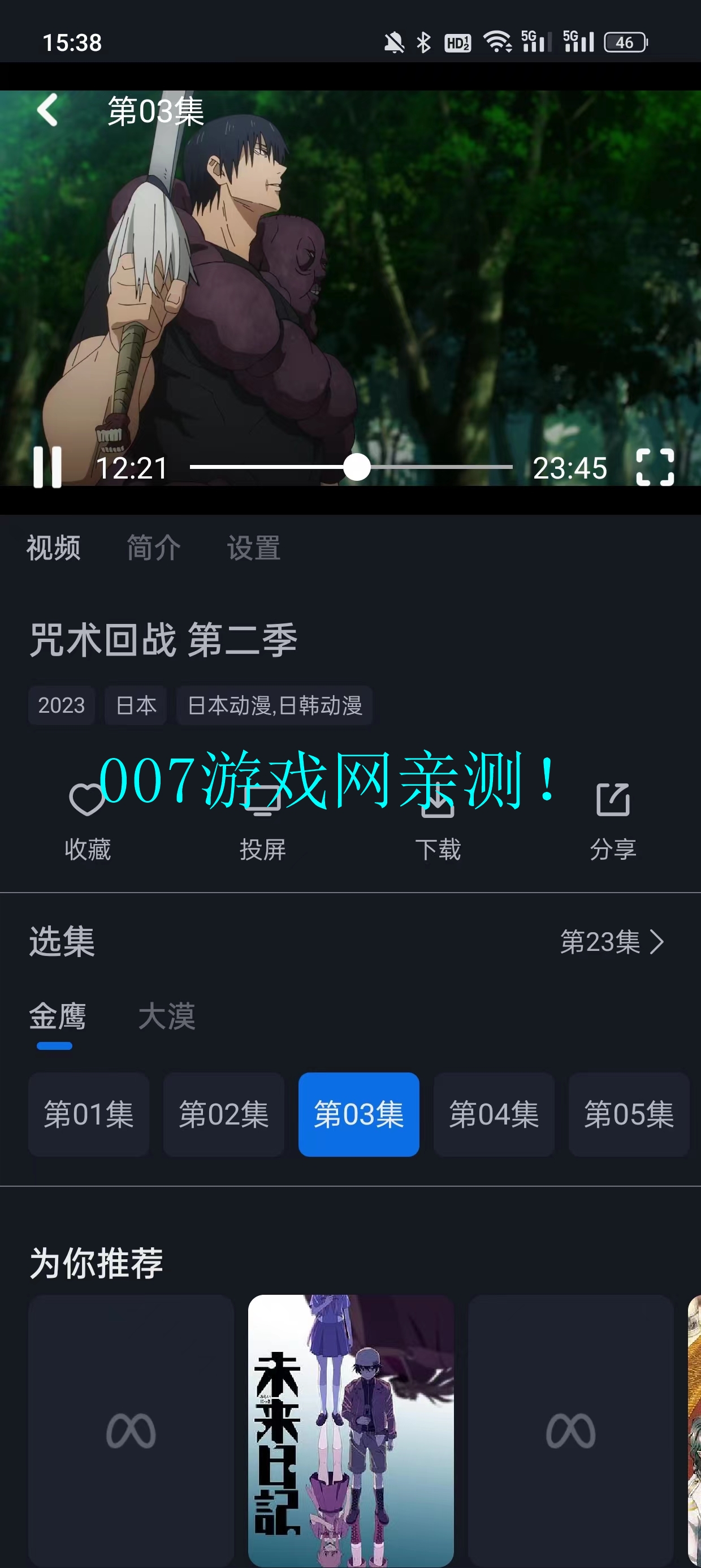Play episode 第02集
This screenshot has height=1568, width=701.
(224, 1114)
